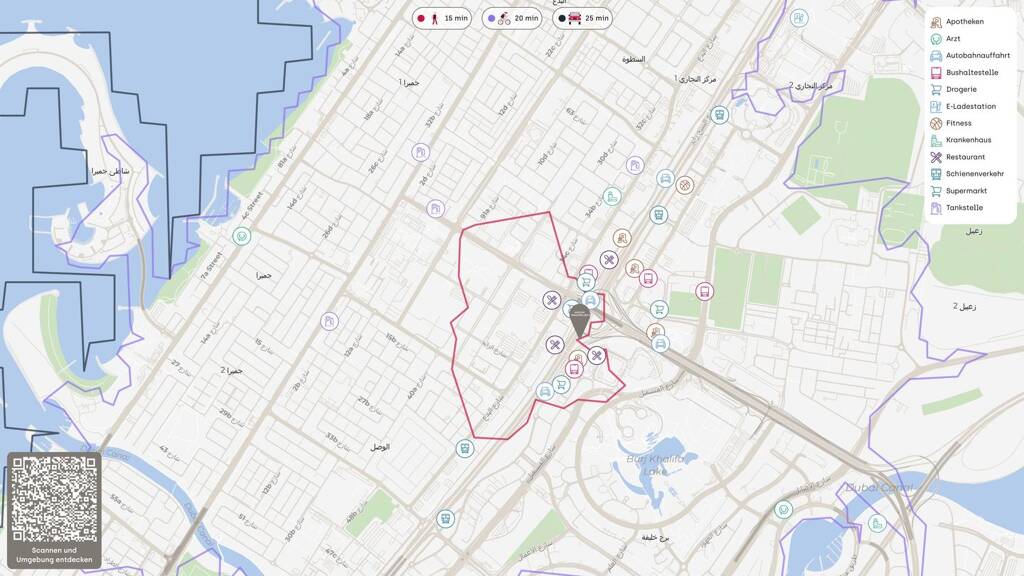
Task: Filter map by Supermarkt
Action: pos(966,191)
